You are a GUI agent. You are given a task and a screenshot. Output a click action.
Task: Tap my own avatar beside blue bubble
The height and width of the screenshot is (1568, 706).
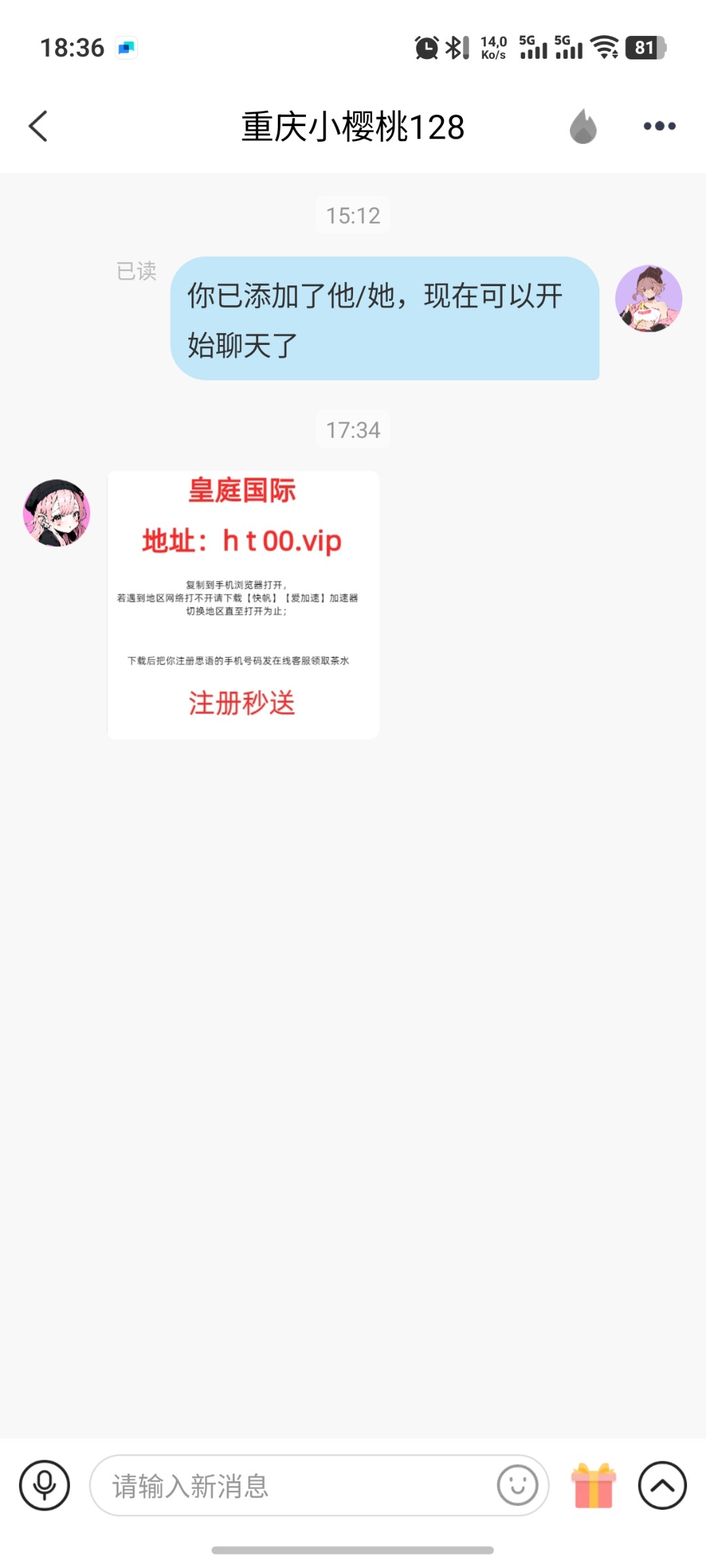[648, 299]
